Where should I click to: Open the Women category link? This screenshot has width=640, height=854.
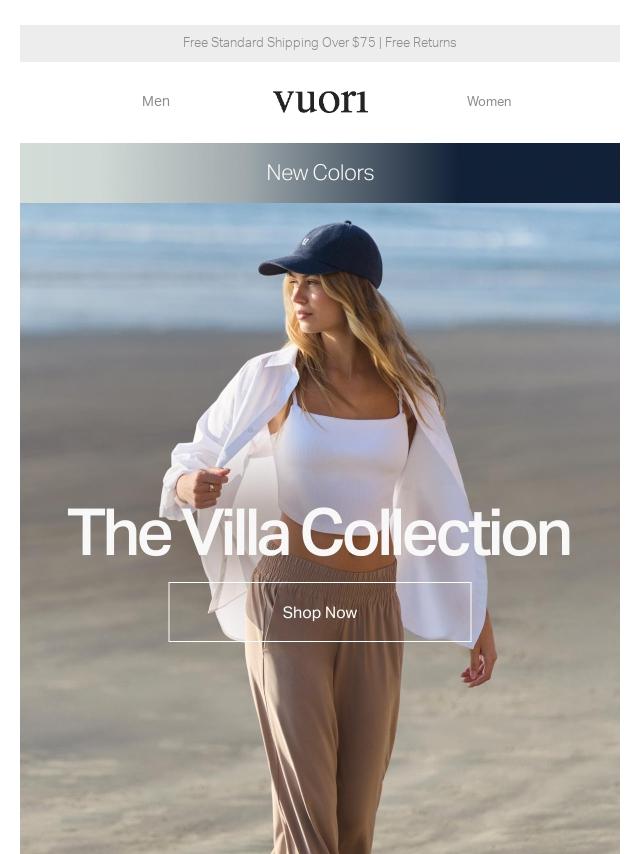[x=488, y=101]
